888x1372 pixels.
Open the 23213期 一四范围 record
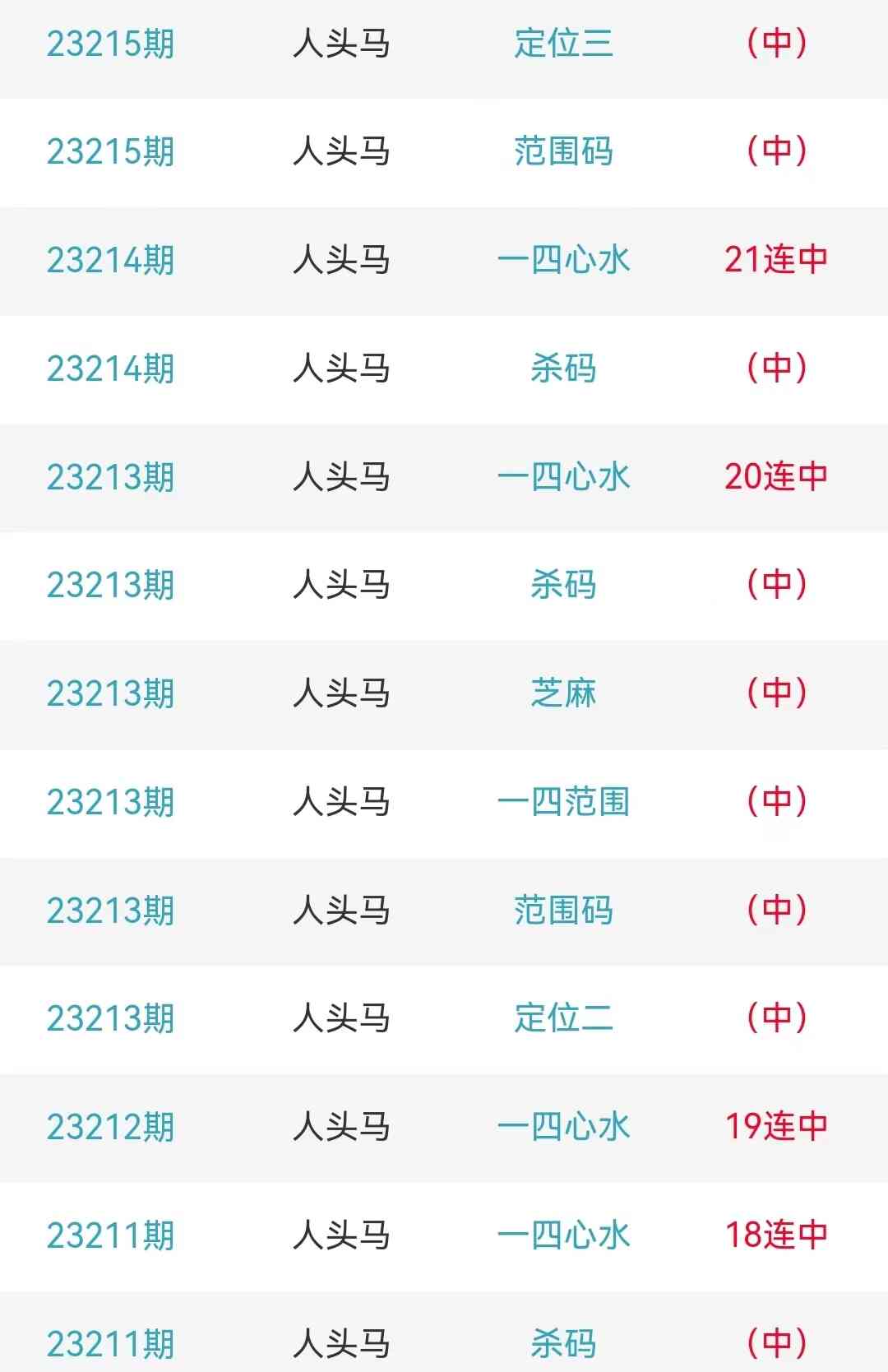pyautogui.click(x=563, y=802)
